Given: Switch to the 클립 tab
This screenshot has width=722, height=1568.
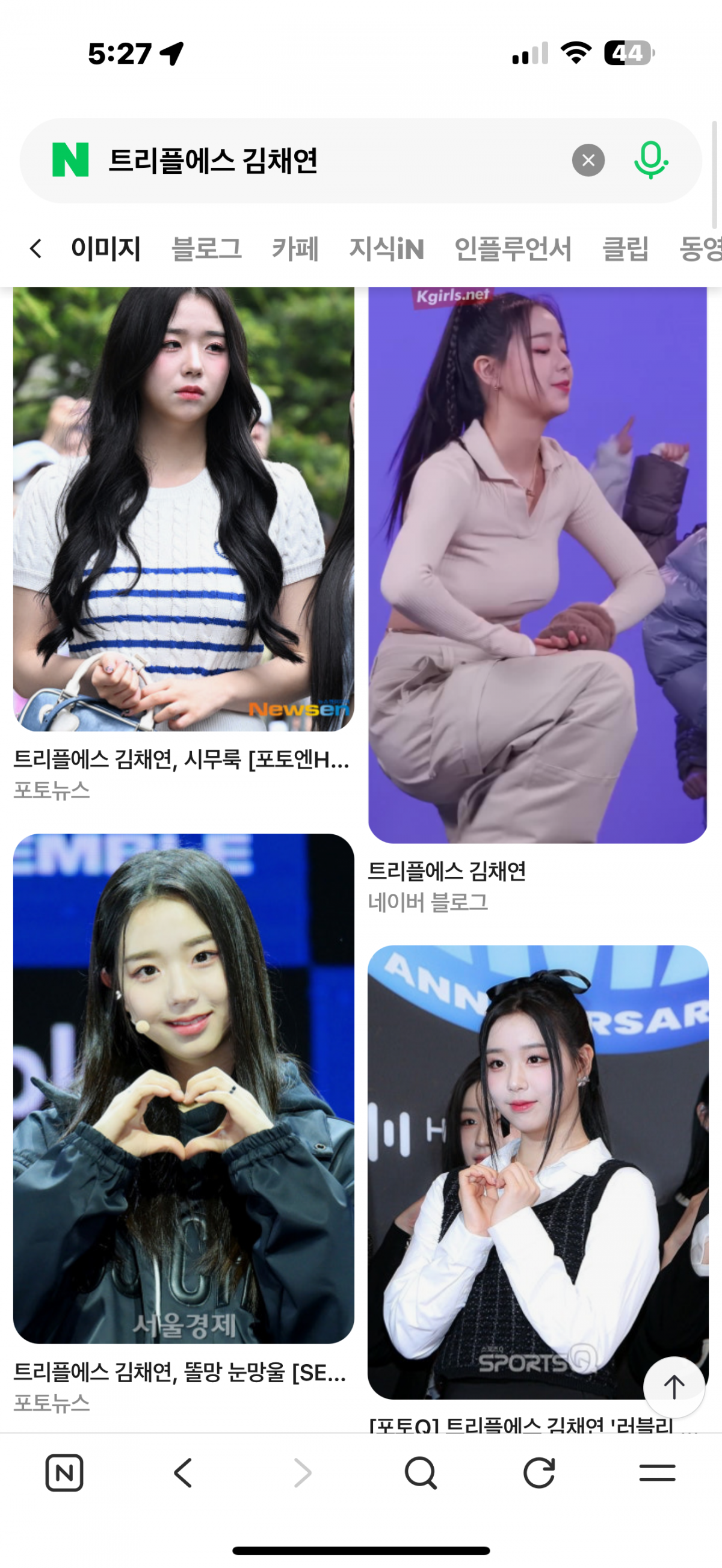Looking at the screenshot, I should (x=625, y=249).
